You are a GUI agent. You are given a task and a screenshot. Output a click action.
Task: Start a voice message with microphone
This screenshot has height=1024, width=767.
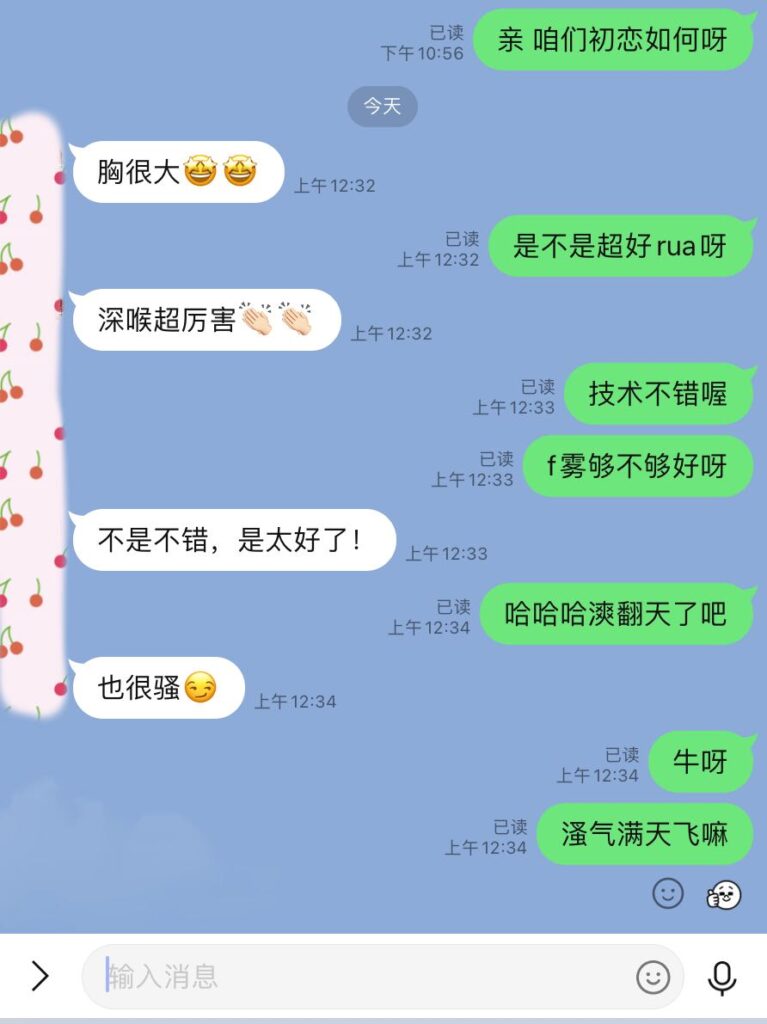pos(722,977)
